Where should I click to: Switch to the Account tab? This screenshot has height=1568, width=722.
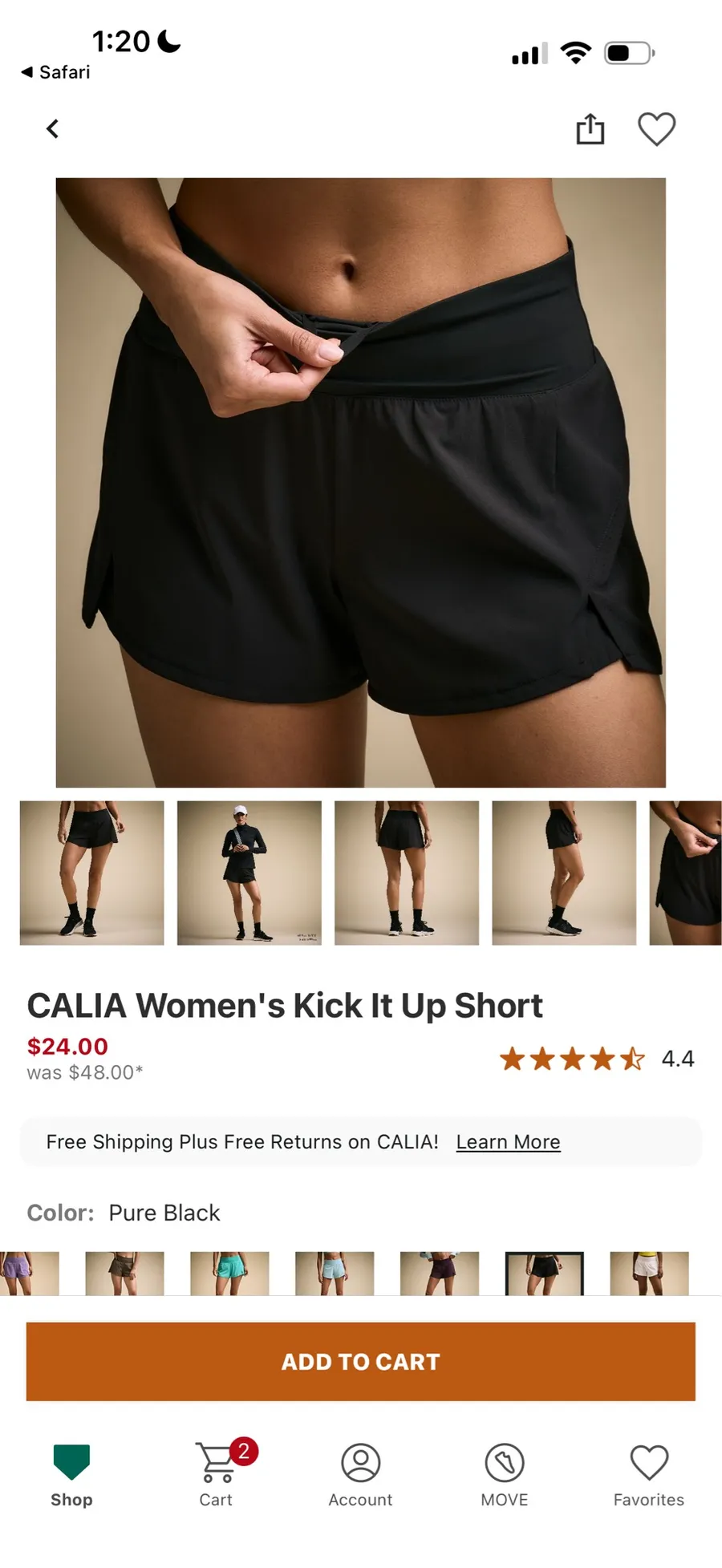pyautogui.click(x=360, y=1474)
